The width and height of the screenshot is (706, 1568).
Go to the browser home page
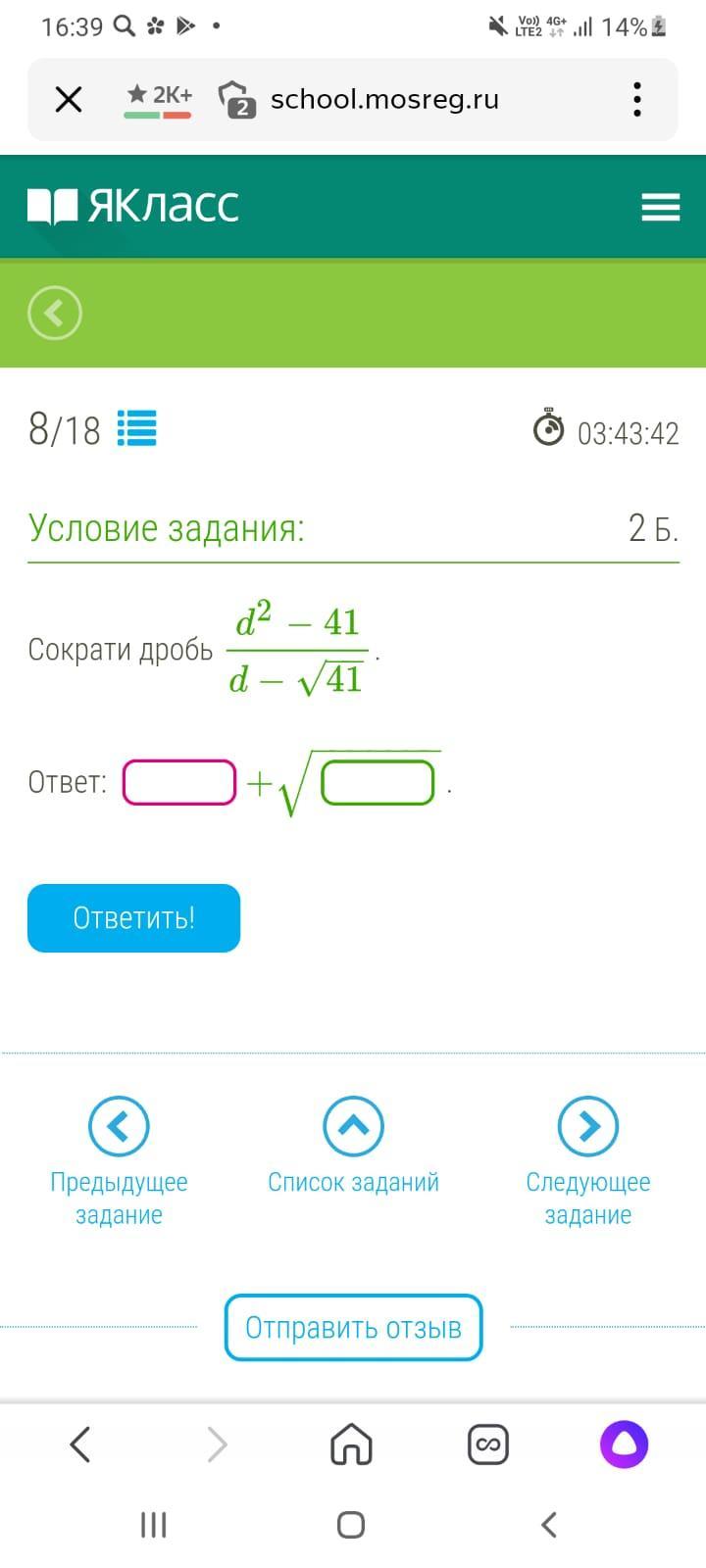351,1445
